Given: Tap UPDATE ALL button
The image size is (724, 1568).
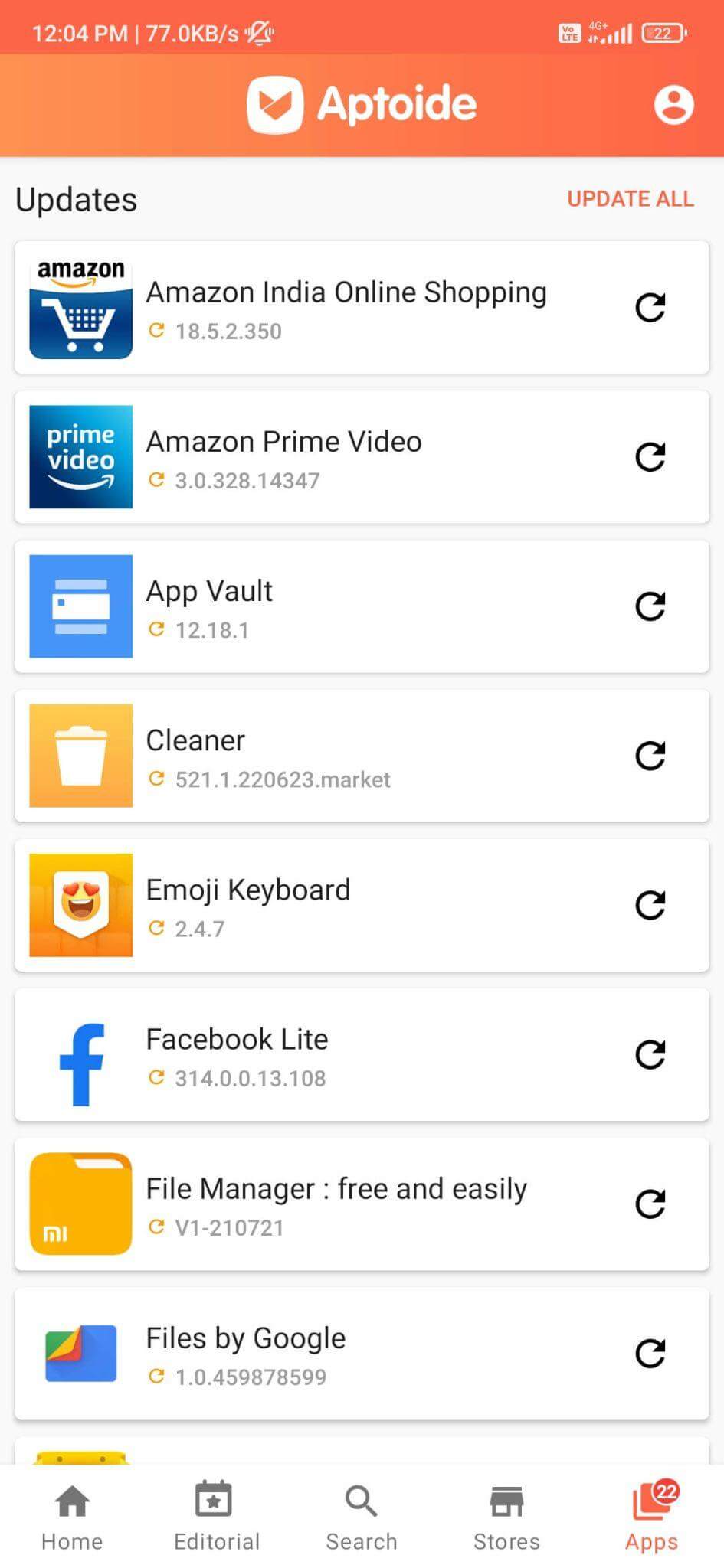Looking at the screenshot, I should tap(630, 199).
